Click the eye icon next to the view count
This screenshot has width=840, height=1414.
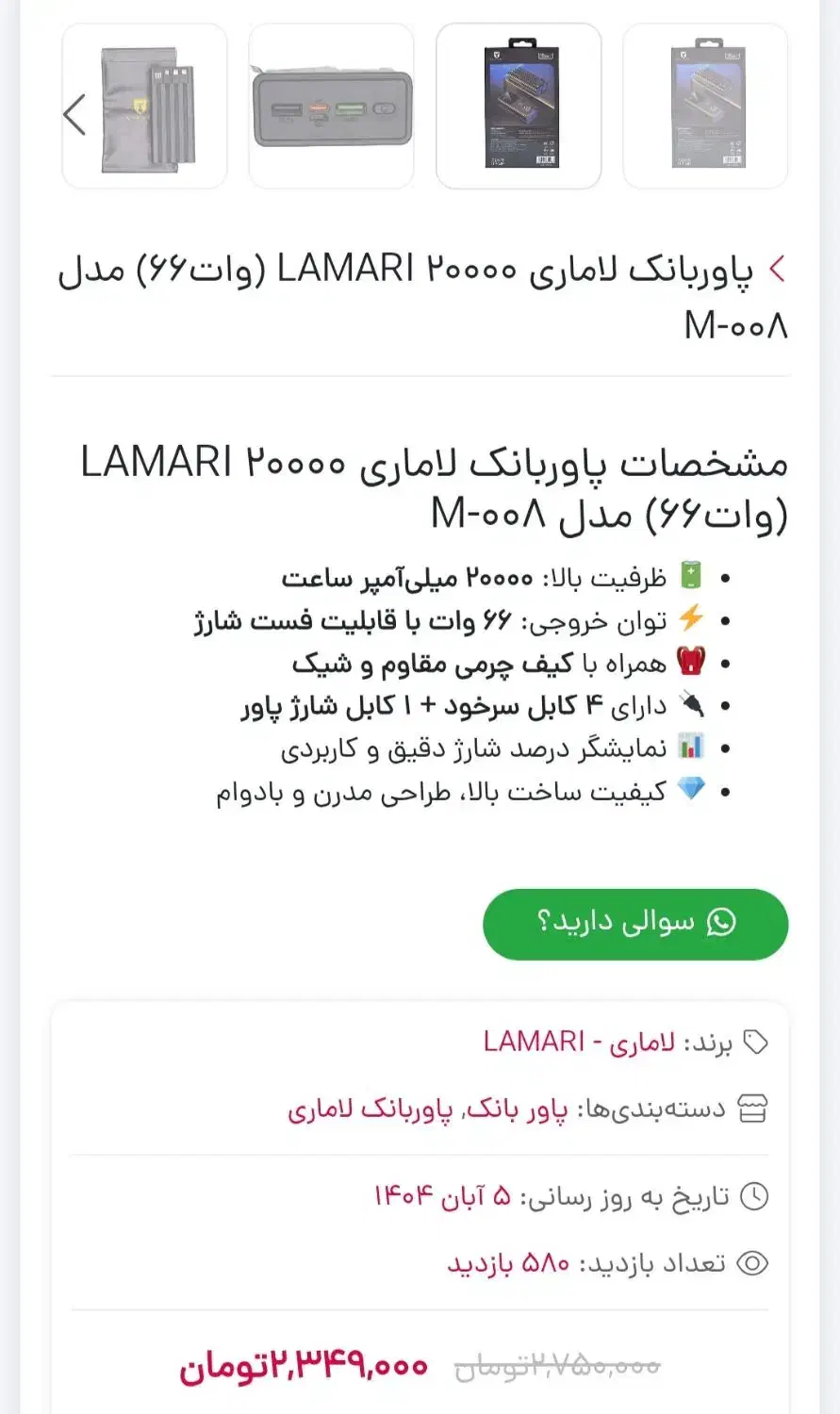point(754,1262)
